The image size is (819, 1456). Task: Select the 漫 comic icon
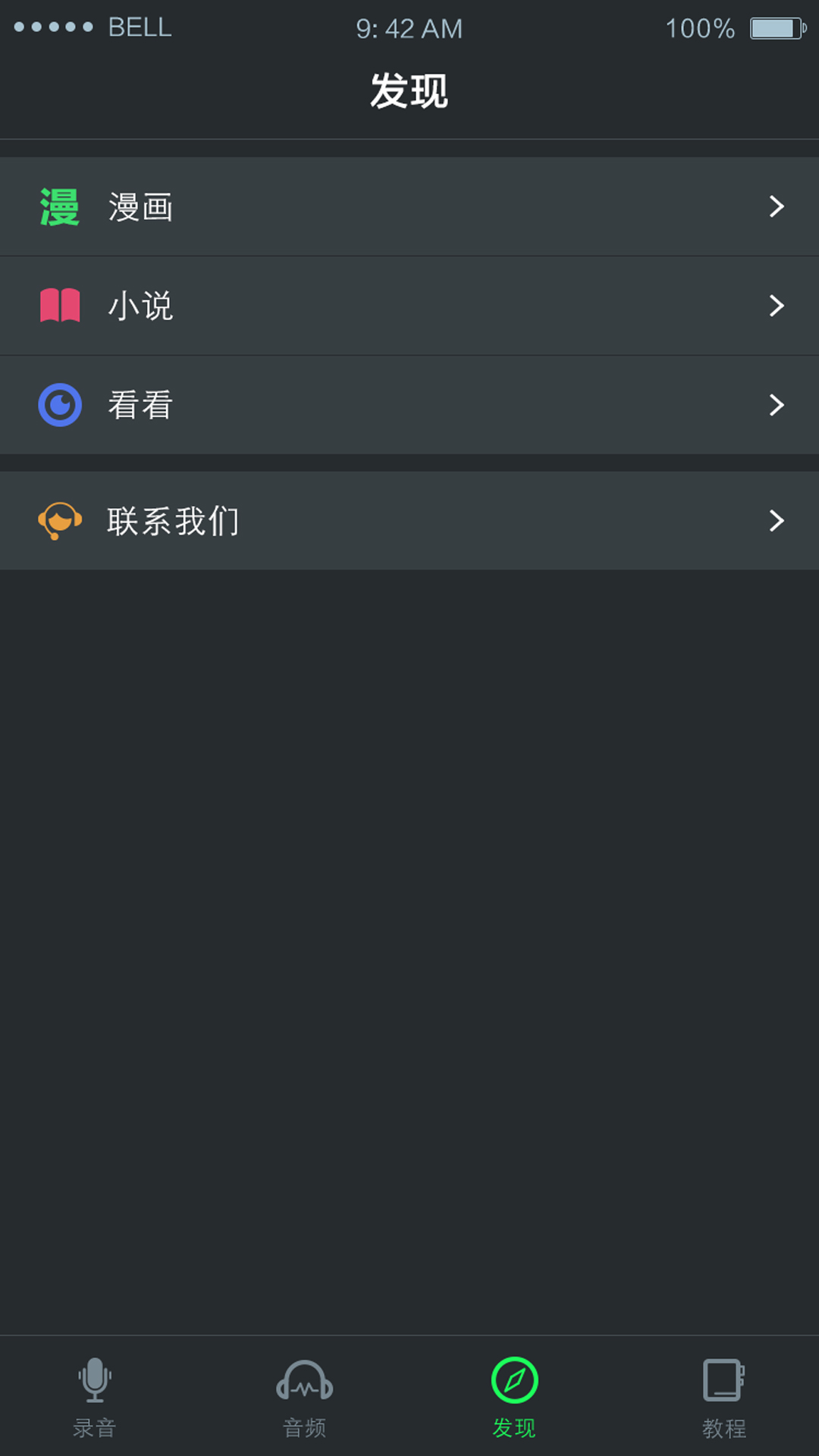tap(59, 206)
